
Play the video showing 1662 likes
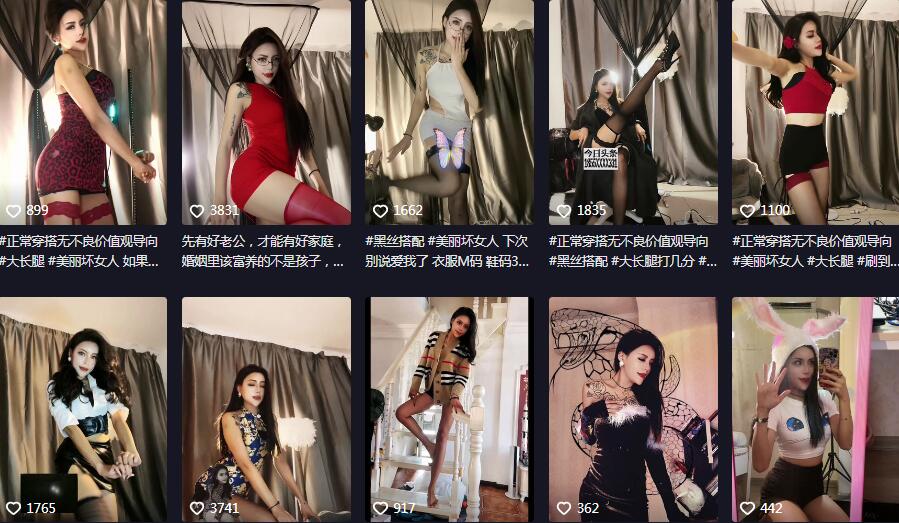[449, 110]
